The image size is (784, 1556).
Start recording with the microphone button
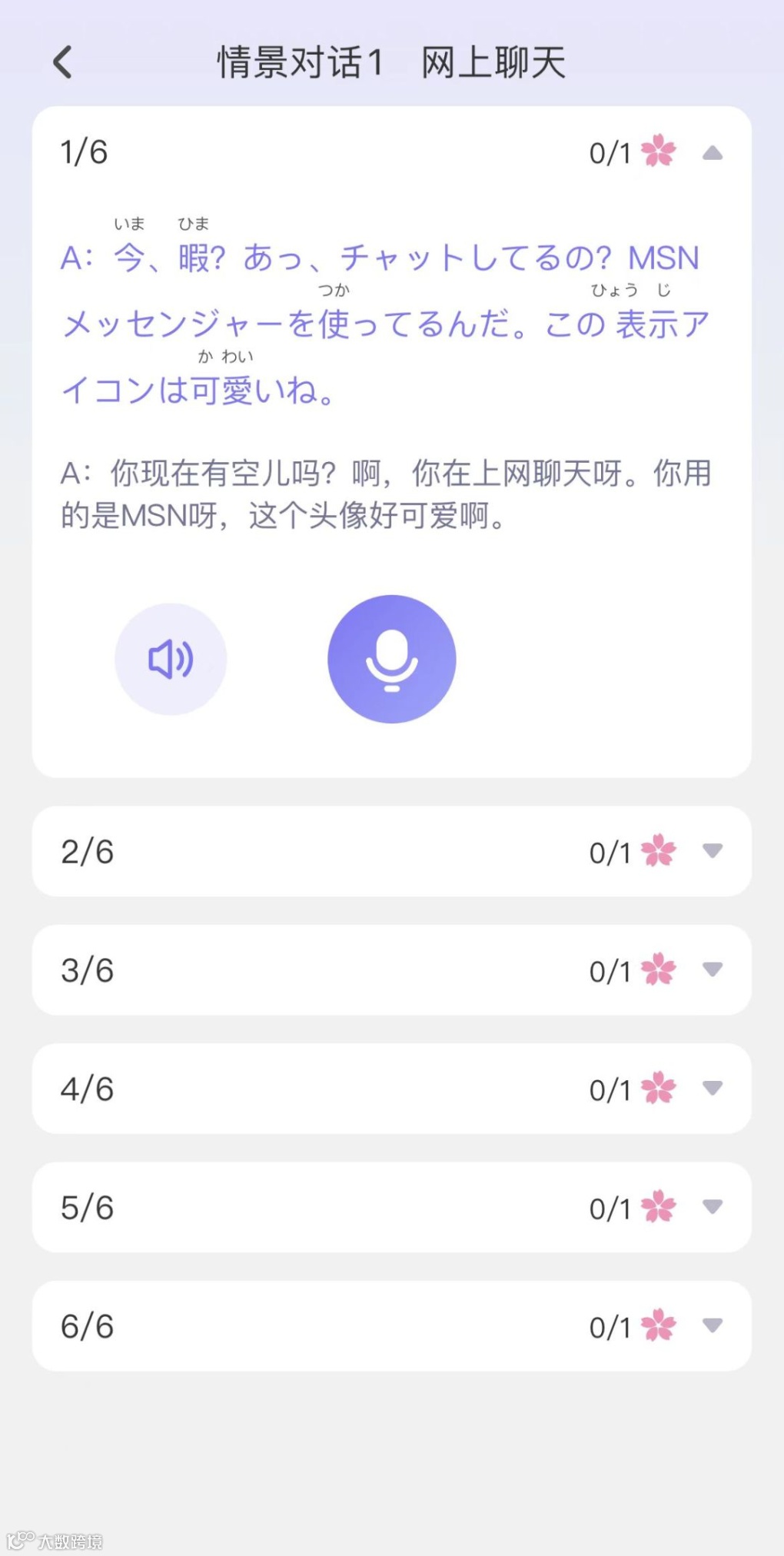click(x=392, y=659)
